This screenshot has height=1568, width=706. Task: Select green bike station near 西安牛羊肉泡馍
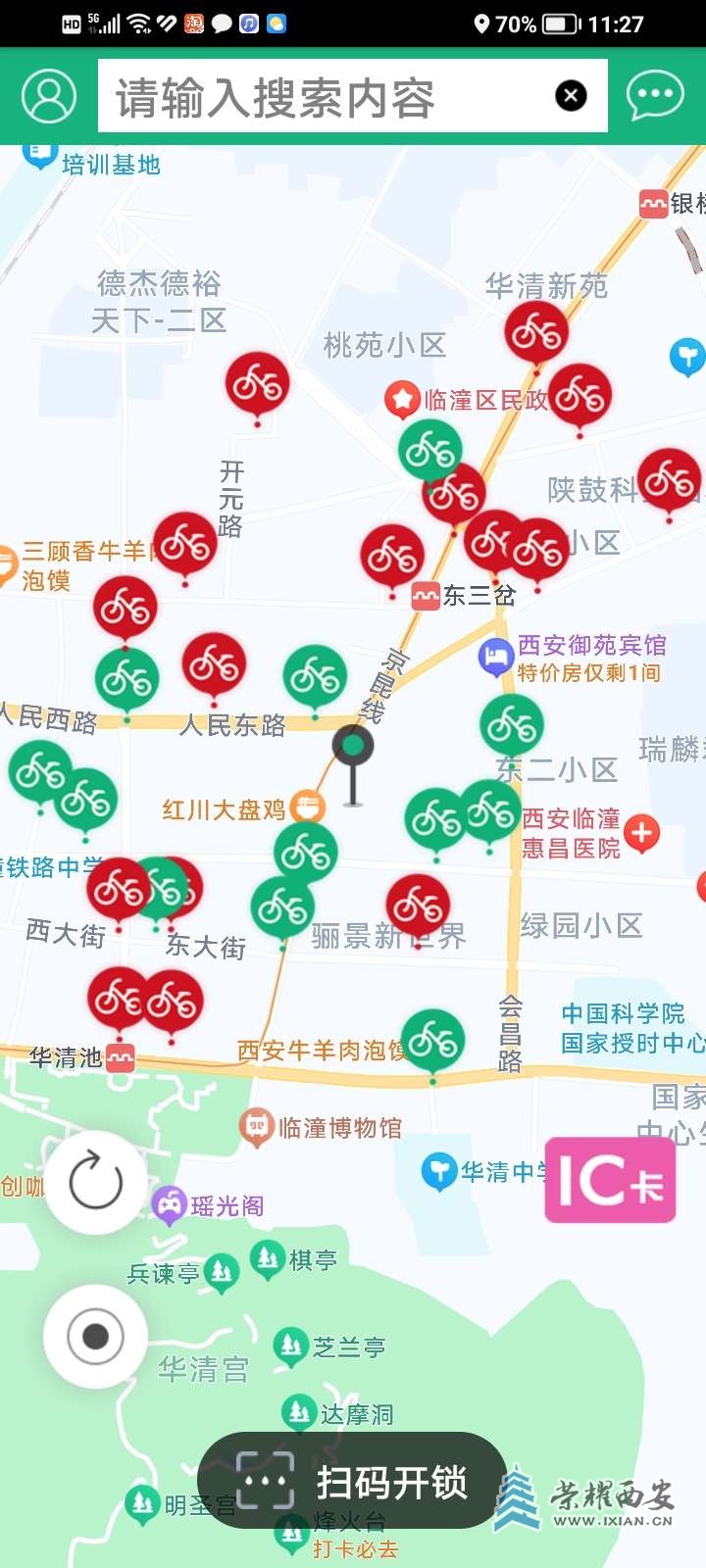(432, 1042)
